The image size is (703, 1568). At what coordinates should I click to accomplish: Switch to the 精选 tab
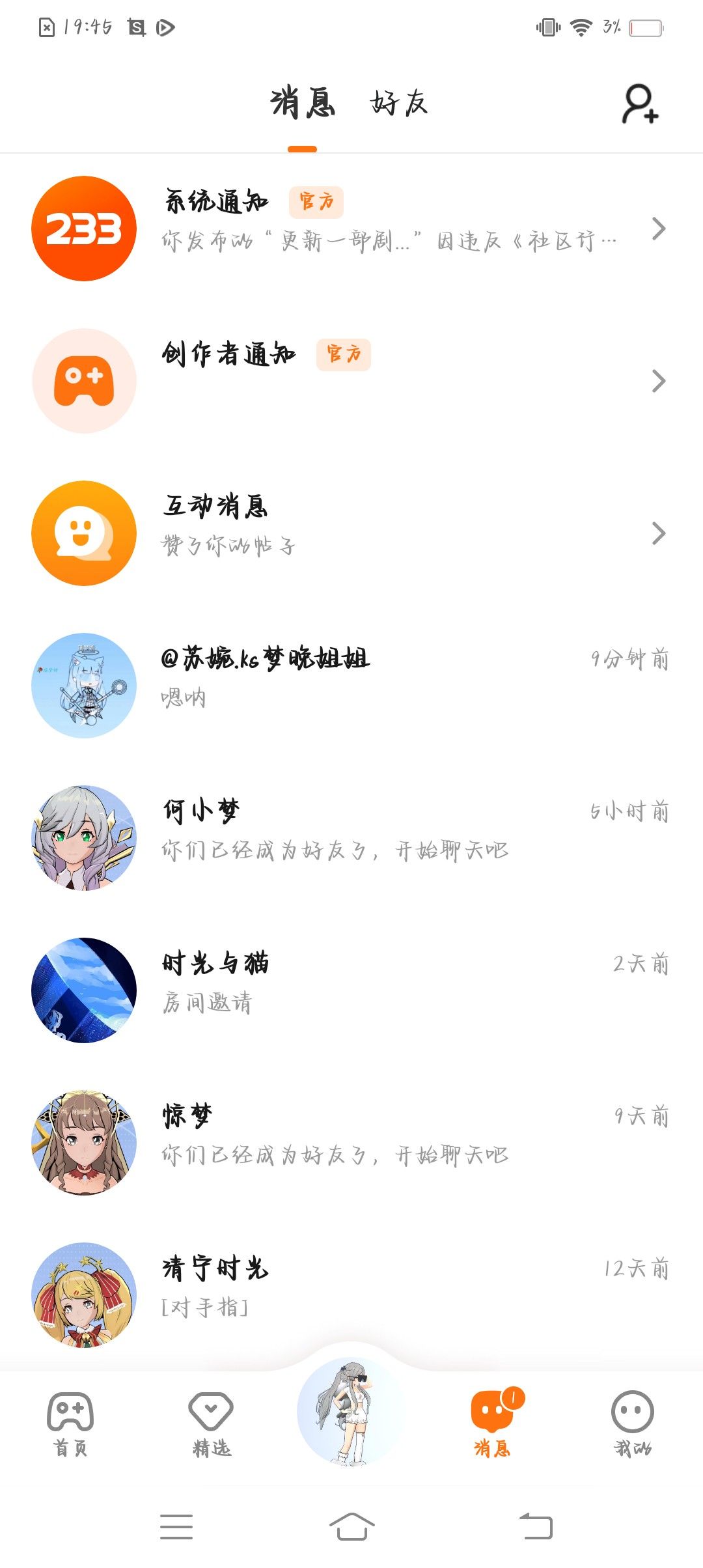[211, 1423]
